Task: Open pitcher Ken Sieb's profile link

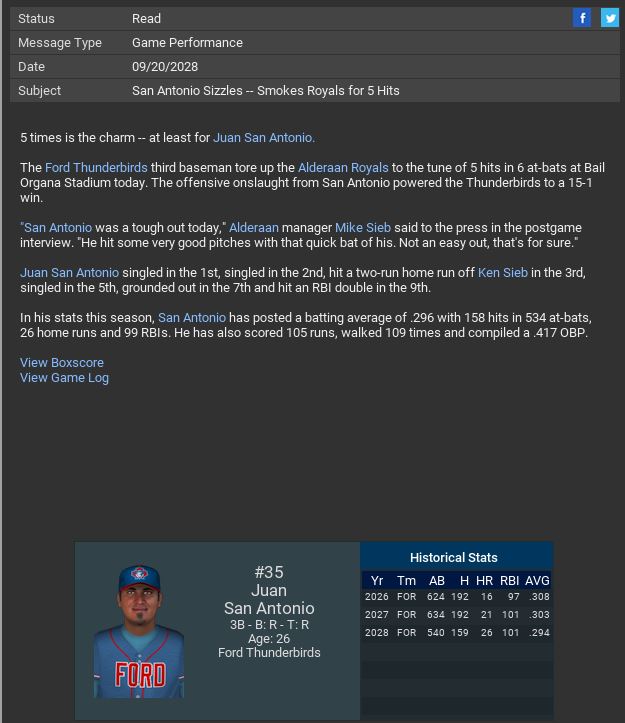Action: click(x=503, y=273)
